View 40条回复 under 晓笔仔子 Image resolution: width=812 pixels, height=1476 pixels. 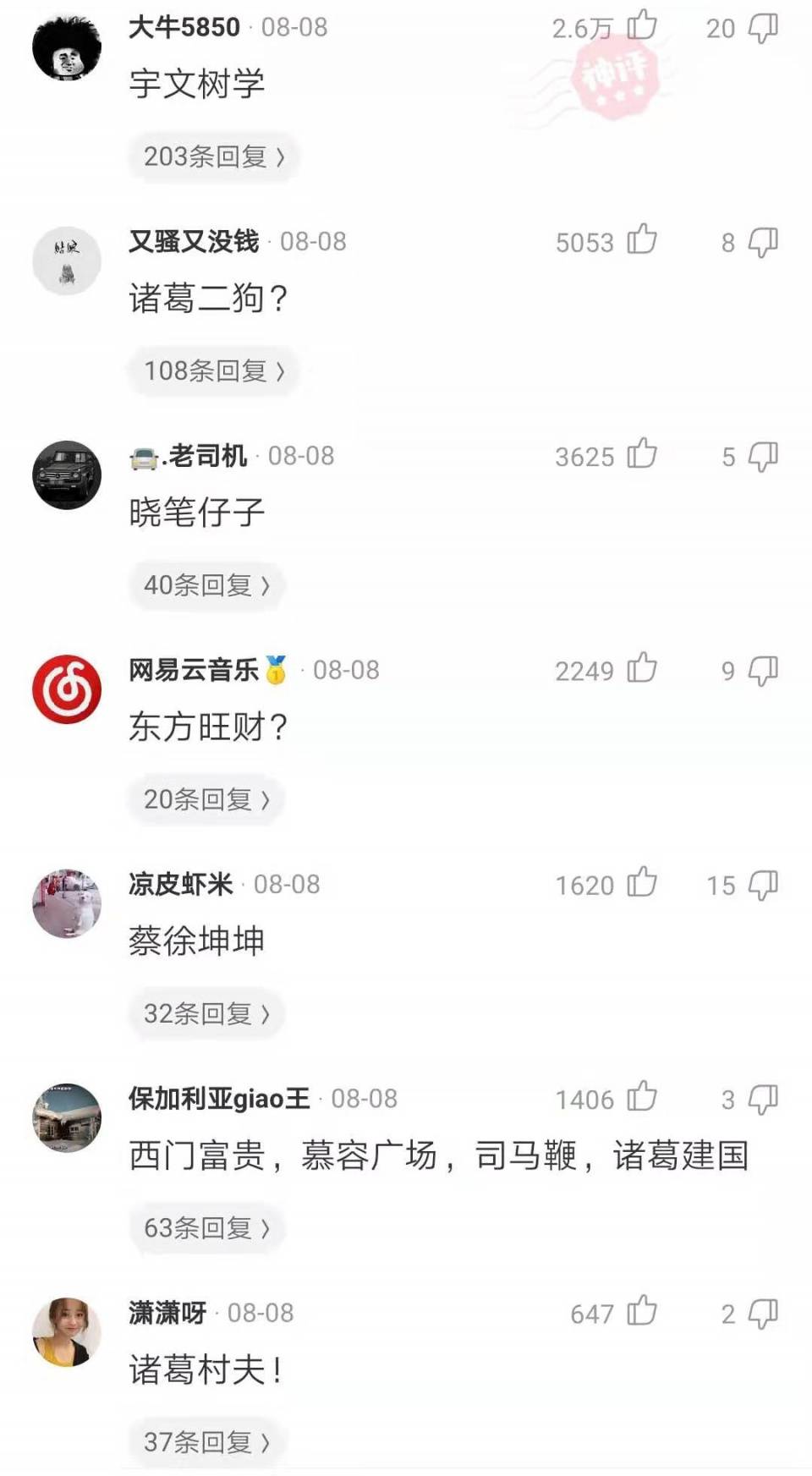click(206, 584)
